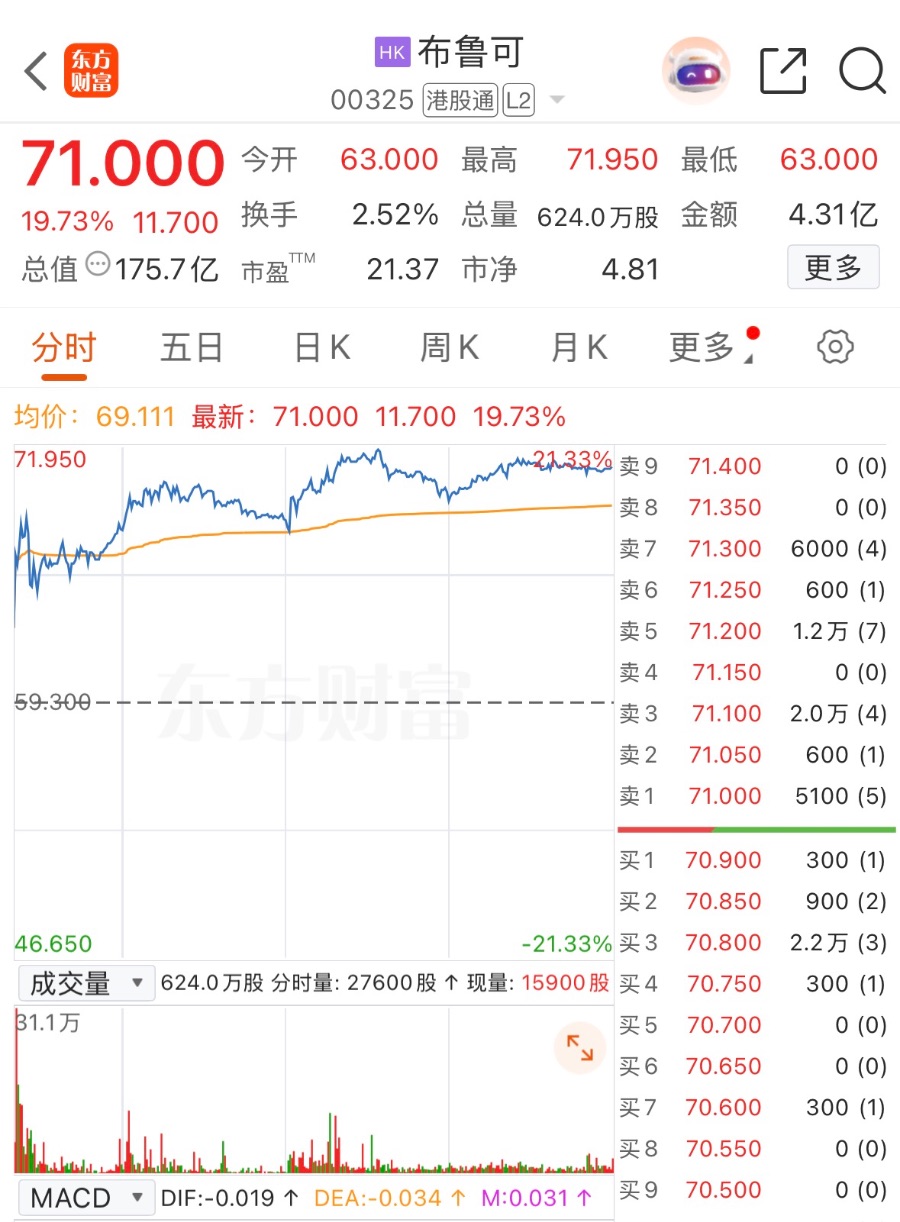Viewport: 900px width, 1222px height.
Task: Tap the 总值 info icon
Action: [97, 266]
